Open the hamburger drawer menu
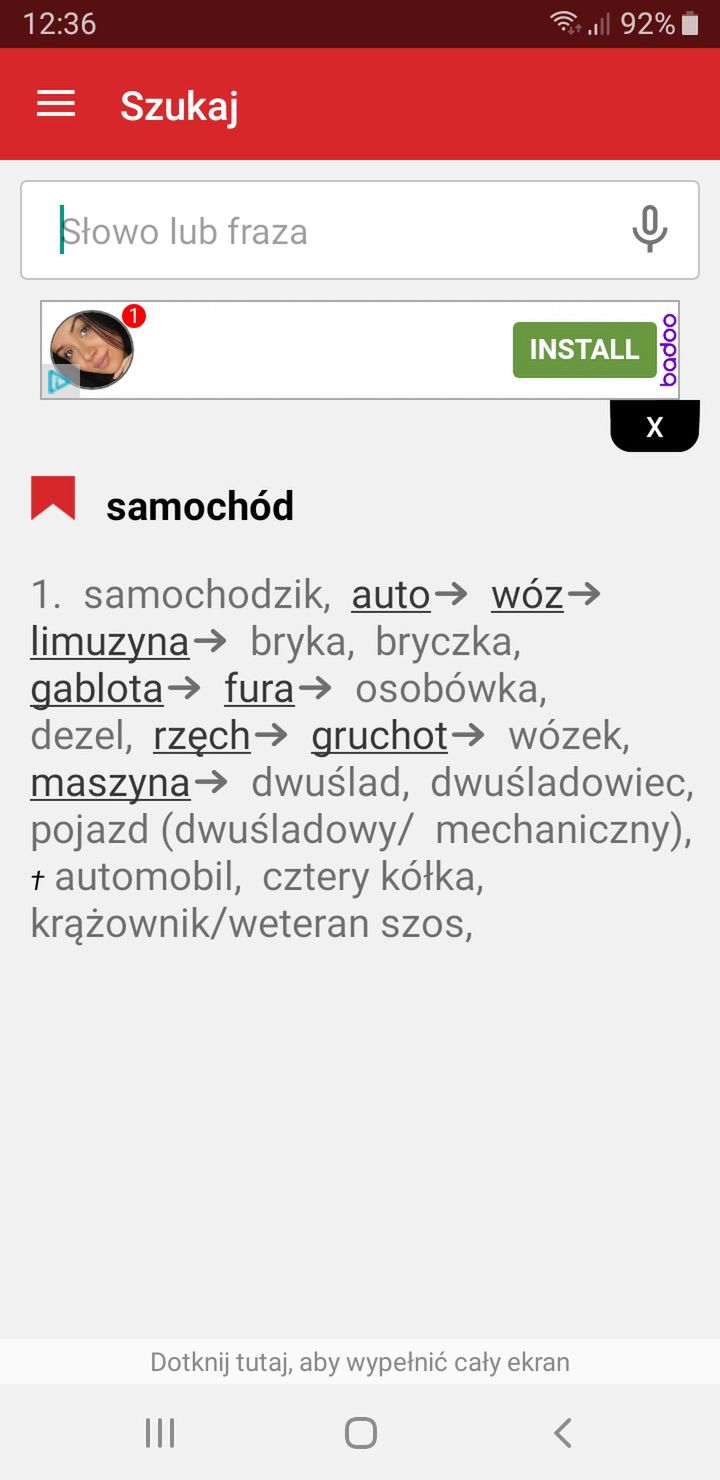The height and width of the screenshot is (1480, 720). [56, 104]
